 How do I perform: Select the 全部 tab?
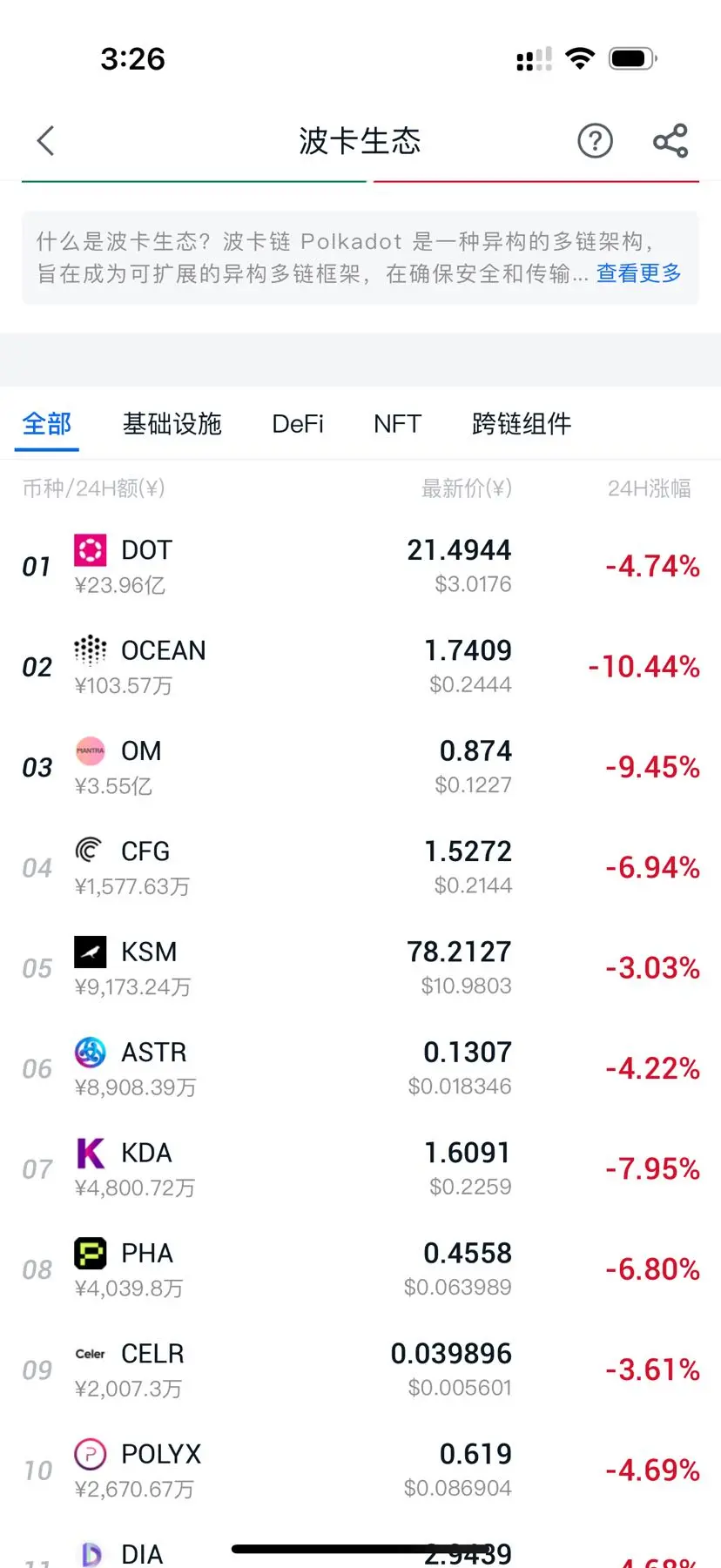click(47, 424)
